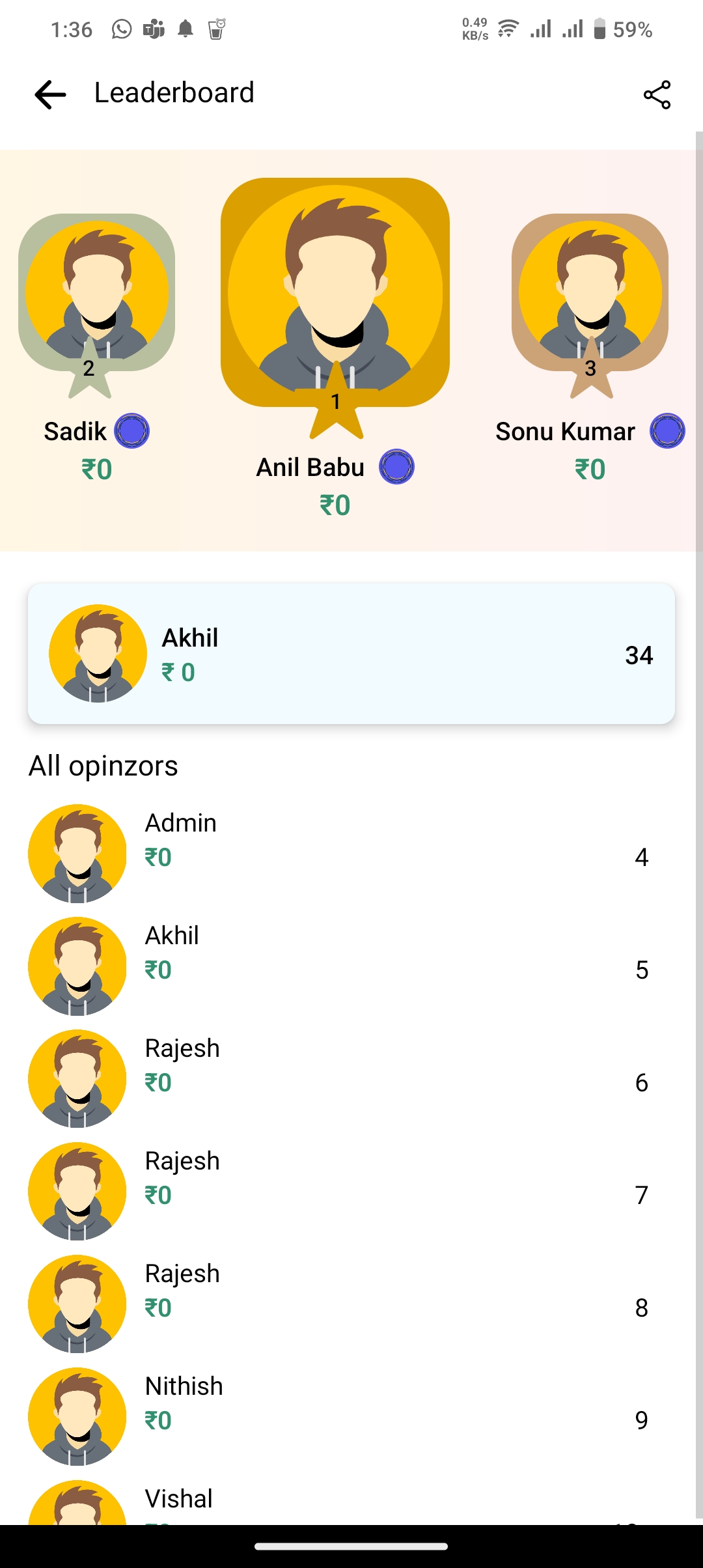The width and height of the screenshot is (703, 1568).
Task: Open Sonu Kumar's third-place profile
Action: [590, 292]
